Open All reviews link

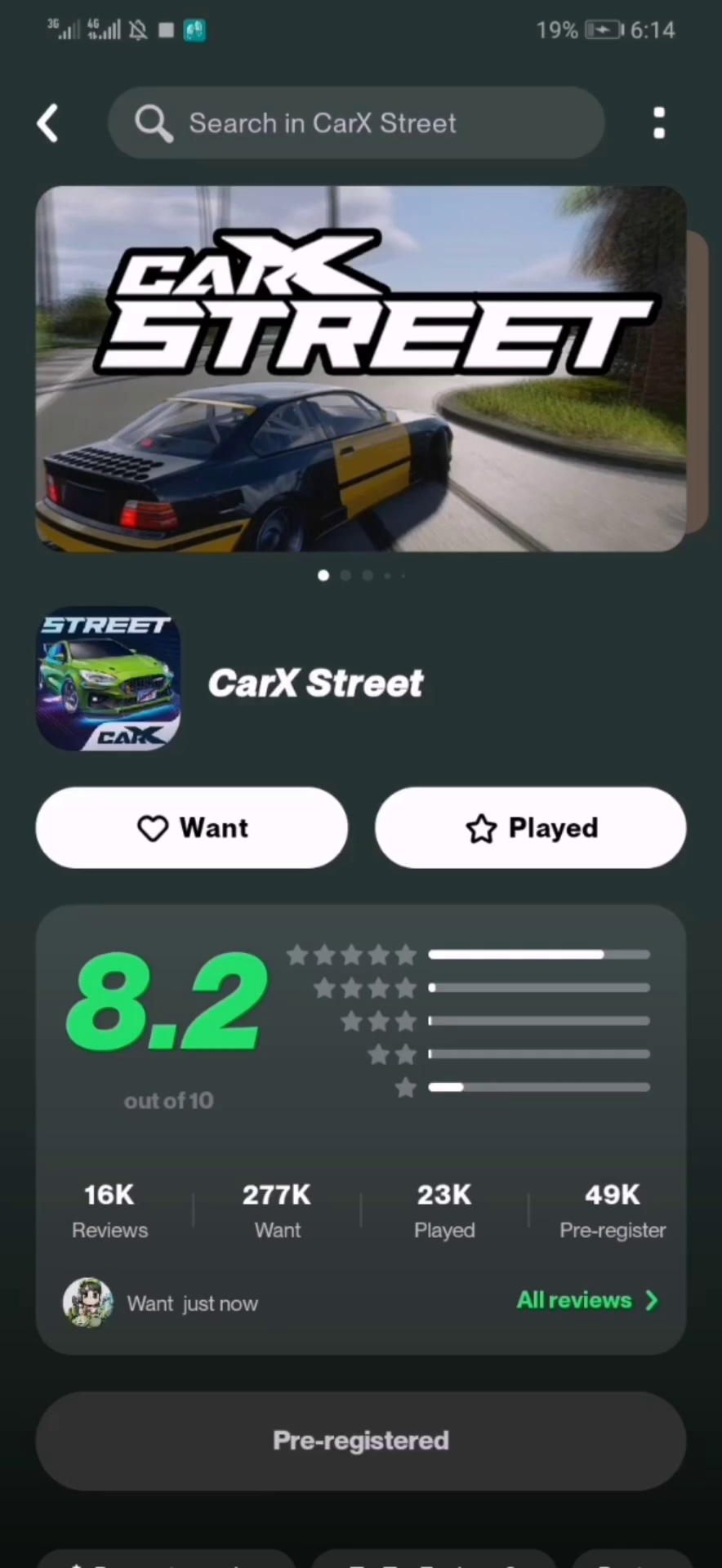[x=574, y=1300]
